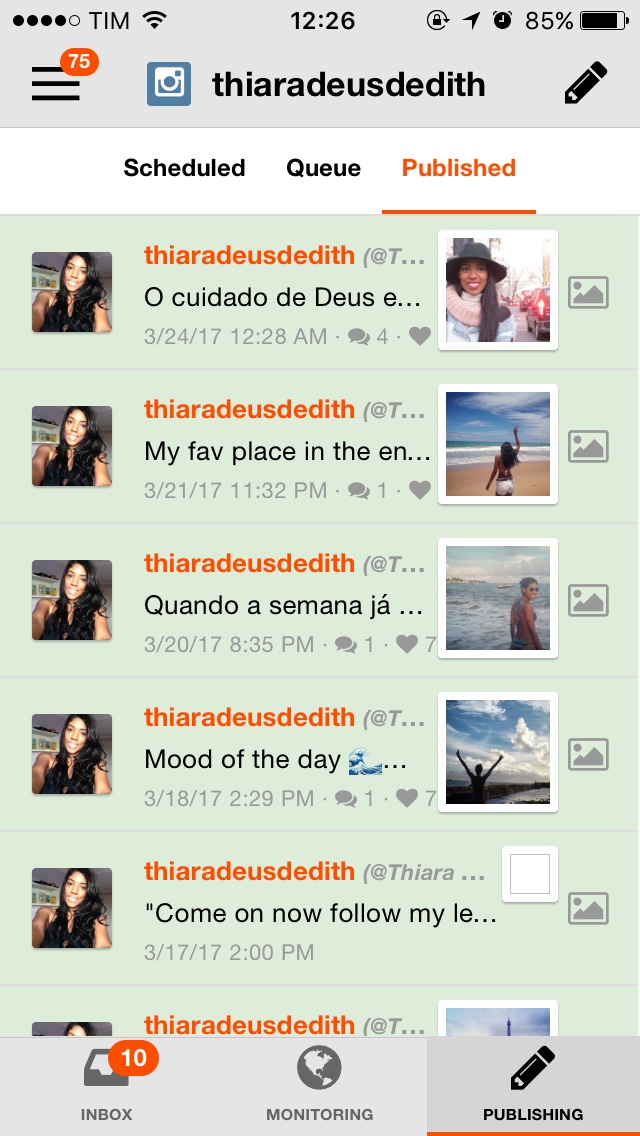Open the hamburger menu with 75 badge
This screenshot has height=1136, width=640.
tap(57, 84)
